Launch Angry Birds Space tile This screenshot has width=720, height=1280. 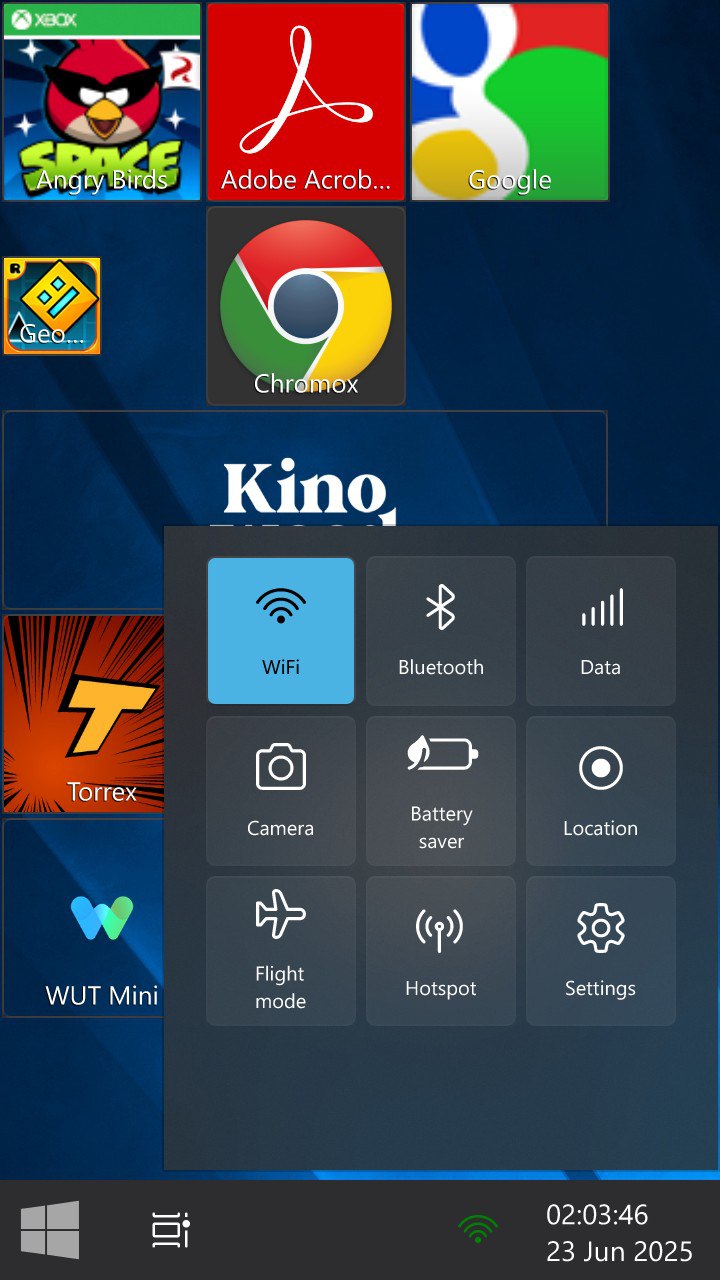click(102, 102)
